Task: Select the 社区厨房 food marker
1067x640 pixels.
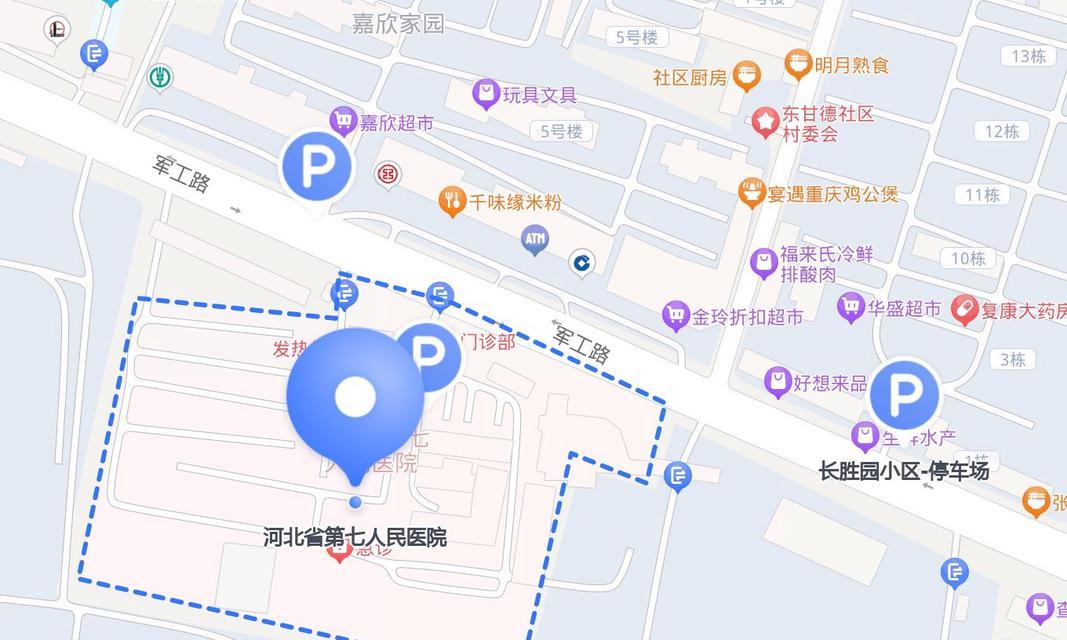Action: pyautogui.click(x=746, y=76)
